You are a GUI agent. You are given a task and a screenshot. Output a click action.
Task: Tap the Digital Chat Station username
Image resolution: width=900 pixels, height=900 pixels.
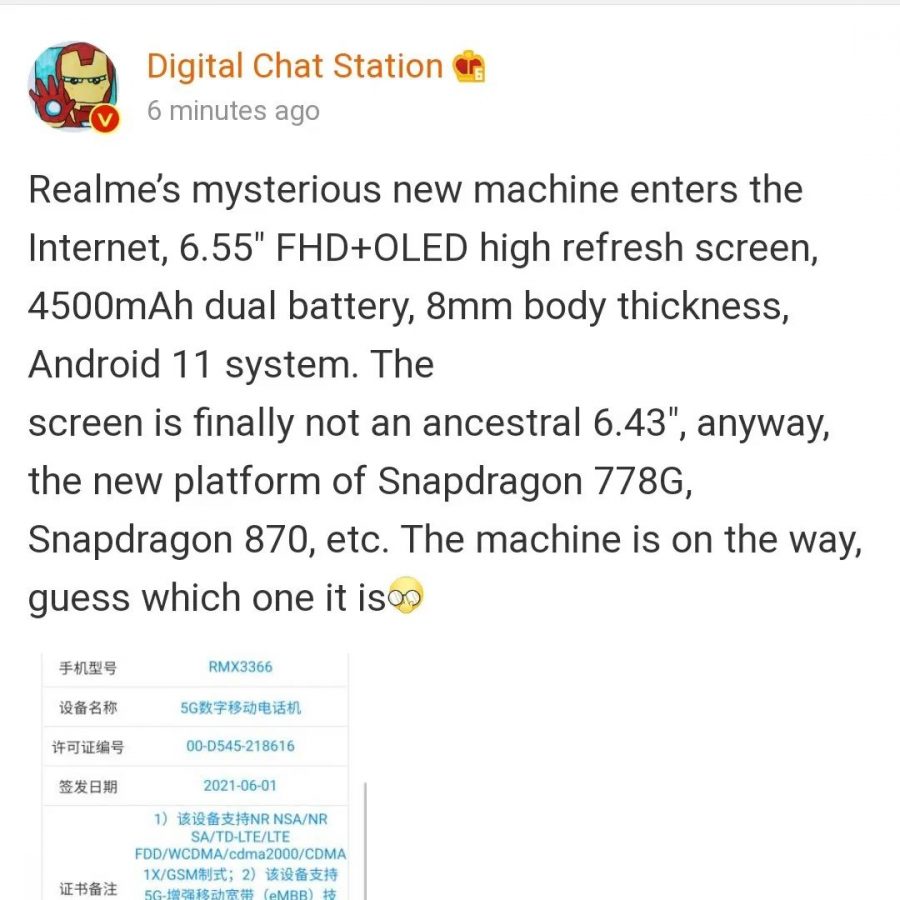pyautogui.click(x=294, y=66)
